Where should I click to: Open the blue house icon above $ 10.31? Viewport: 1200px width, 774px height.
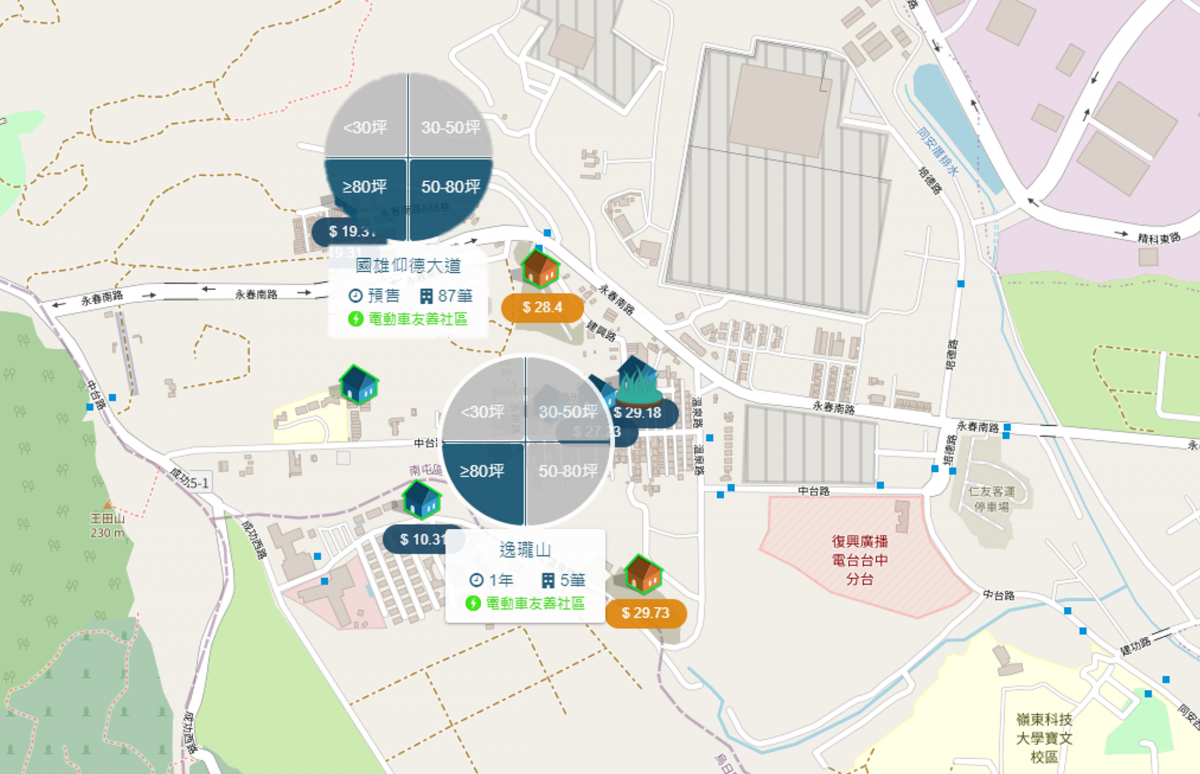point(421,500)
